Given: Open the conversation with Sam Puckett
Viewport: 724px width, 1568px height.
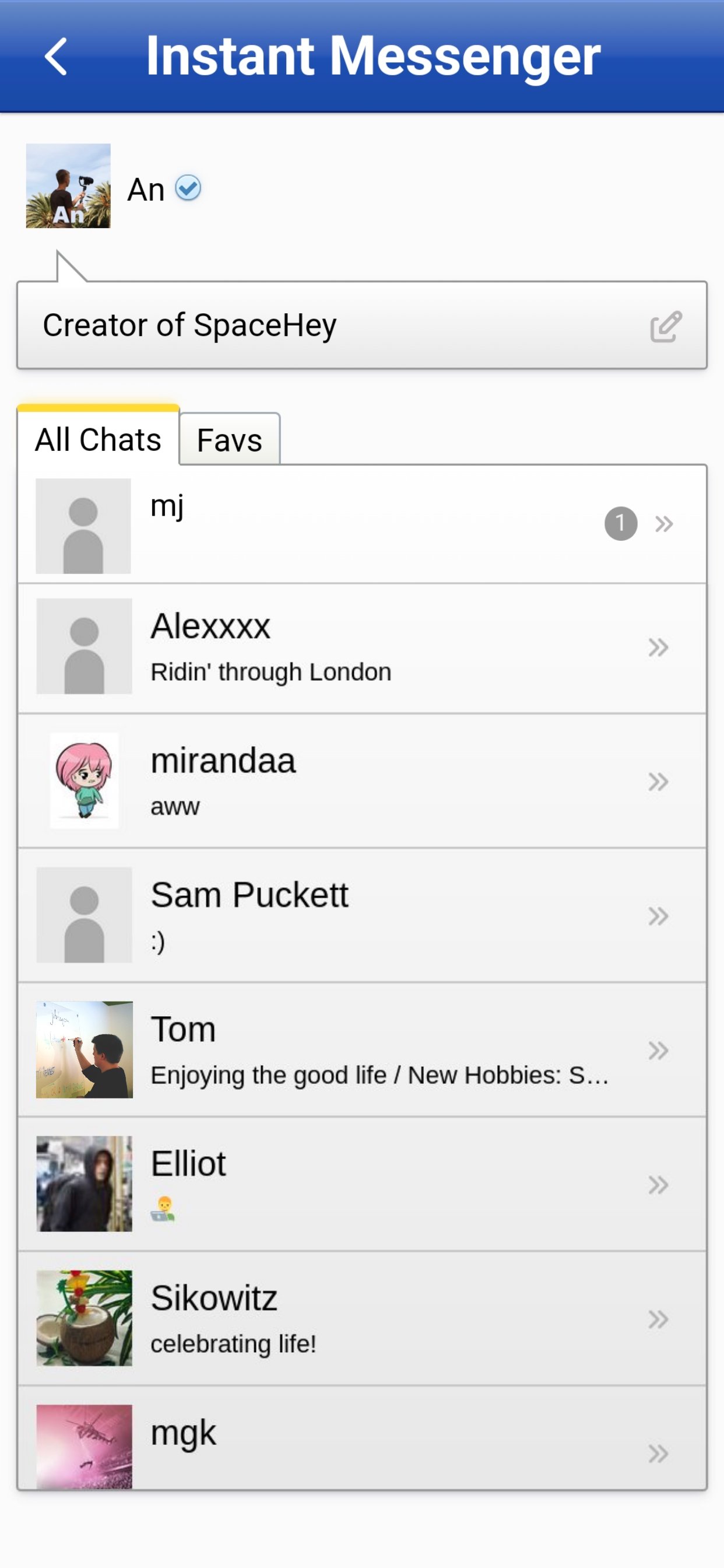Looking at the screenshot, I should (x=365, y=915).
